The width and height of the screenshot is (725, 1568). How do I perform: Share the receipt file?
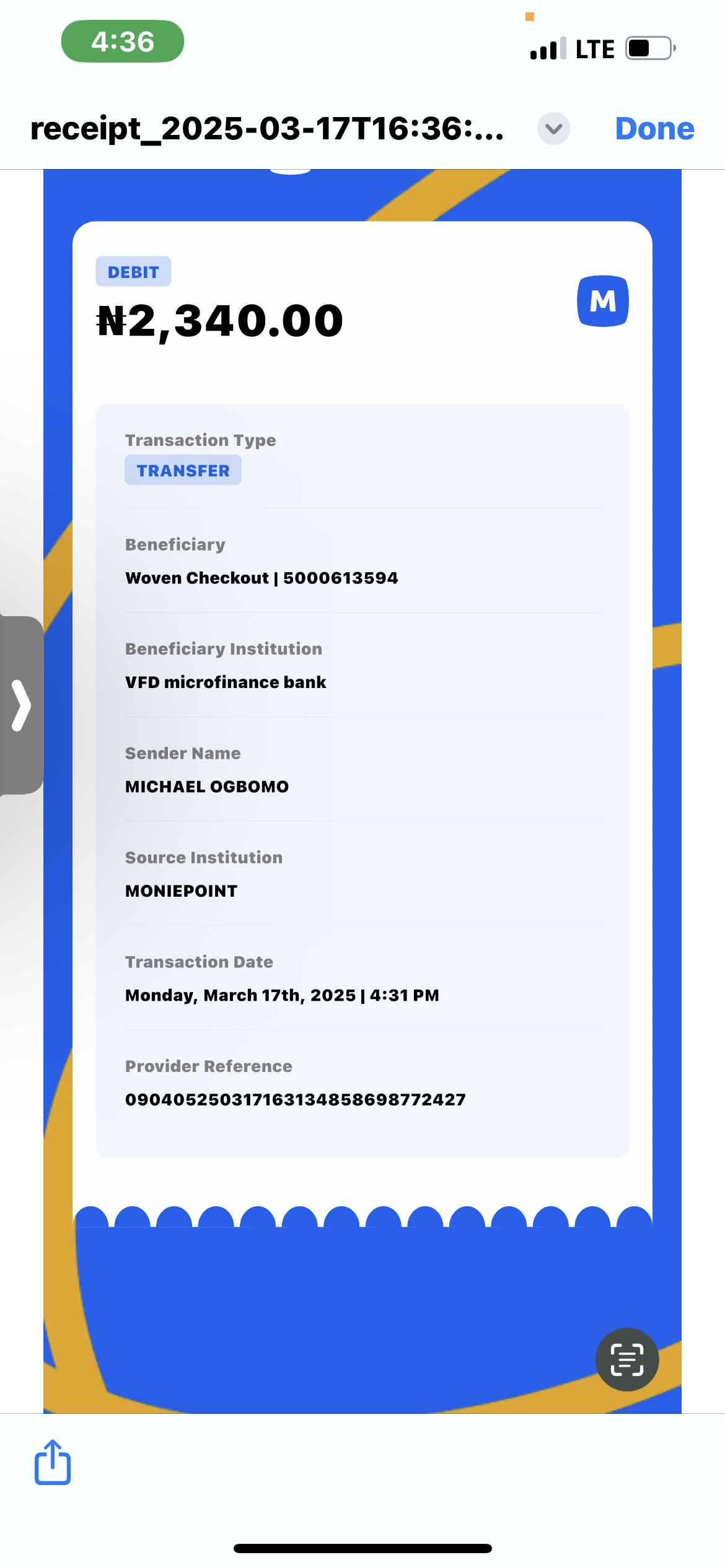[x=53, y=1463]
